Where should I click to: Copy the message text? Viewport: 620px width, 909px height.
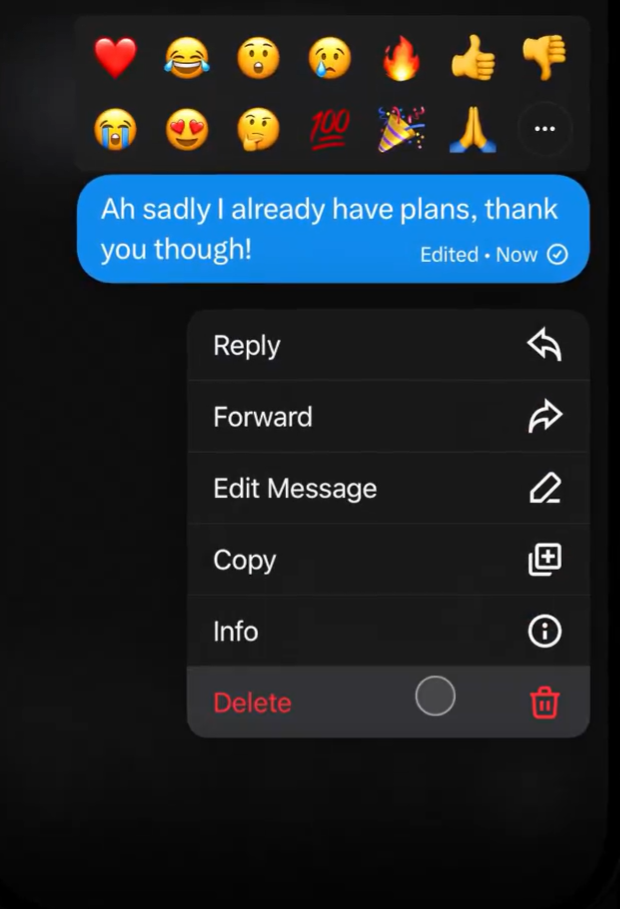(x=388, y=560)
